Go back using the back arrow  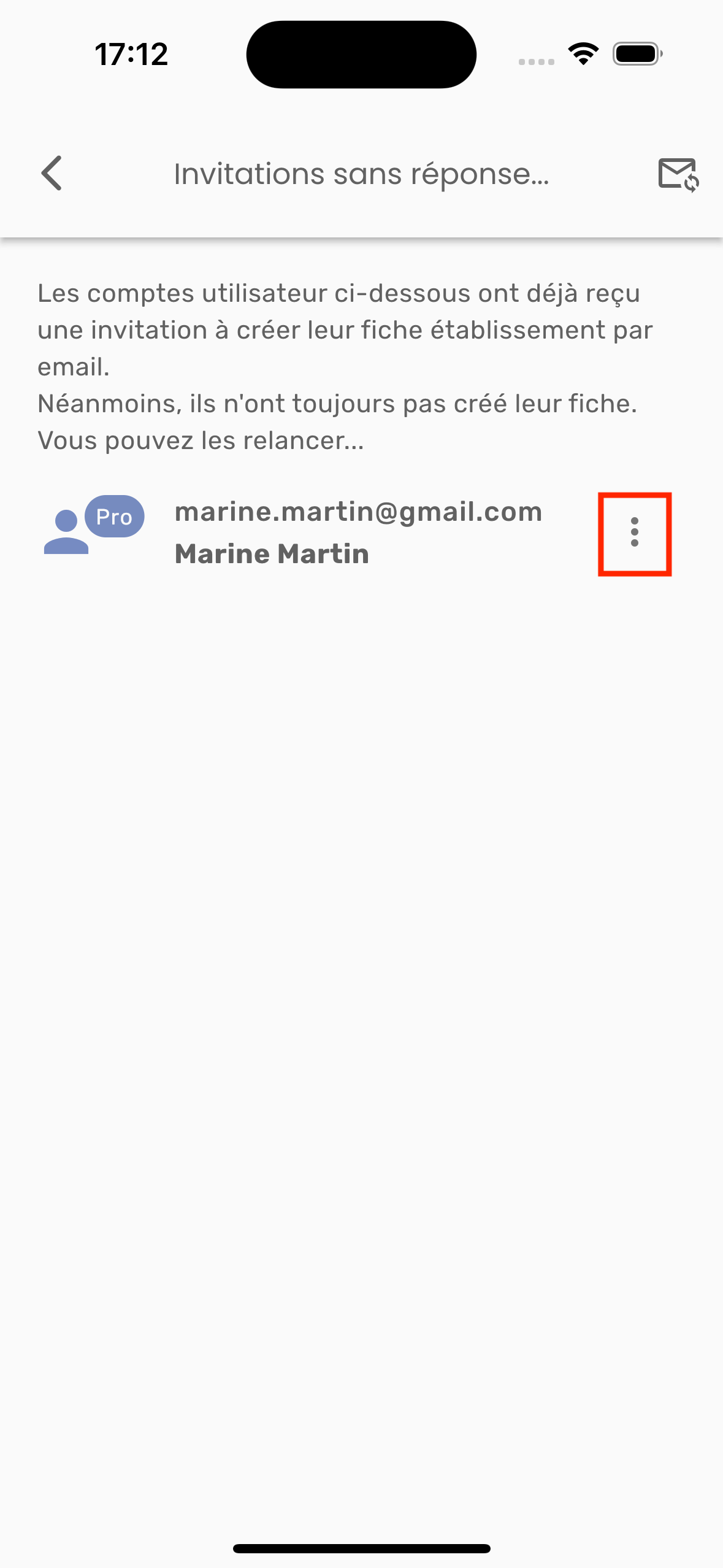pos(52,173)
